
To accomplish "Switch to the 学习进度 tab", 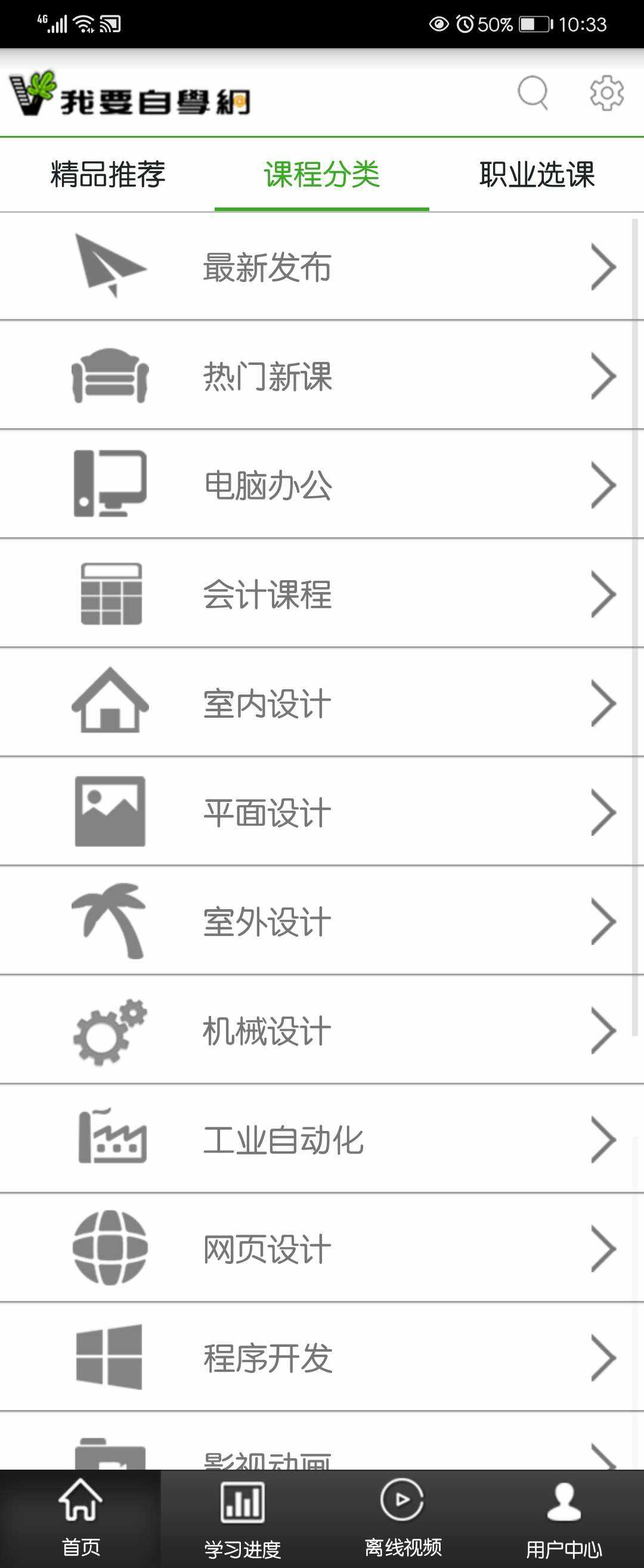I will coord(241,1518).
